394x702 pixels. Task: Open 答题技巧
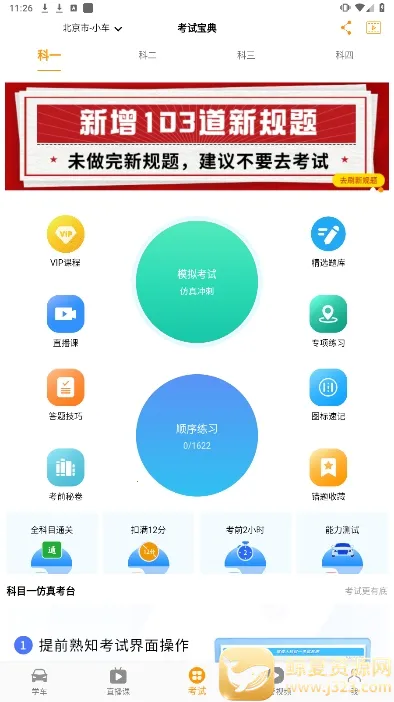tap(66, 395)
